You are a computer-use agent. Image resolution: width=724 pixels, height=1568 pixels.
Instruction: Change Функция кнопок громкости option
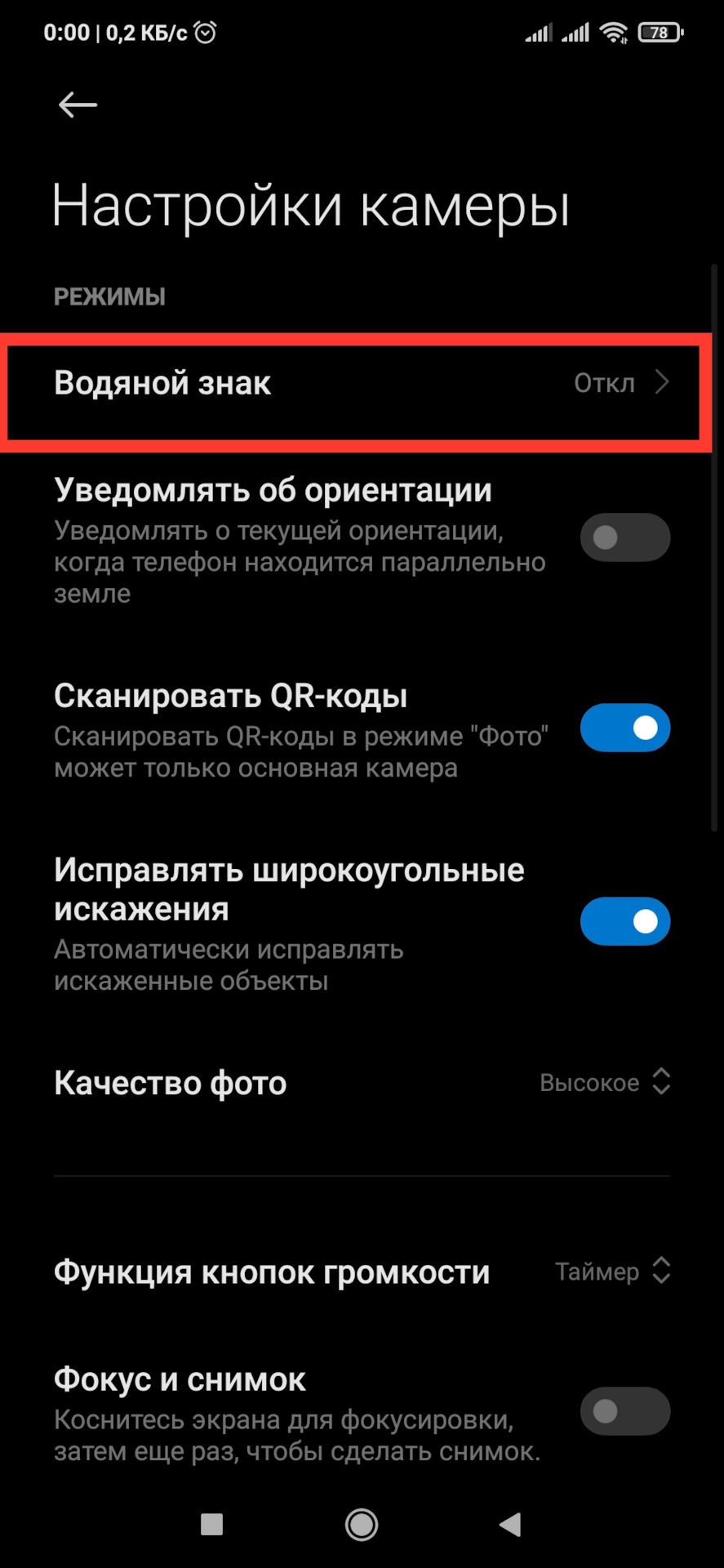coord(612,1272)
